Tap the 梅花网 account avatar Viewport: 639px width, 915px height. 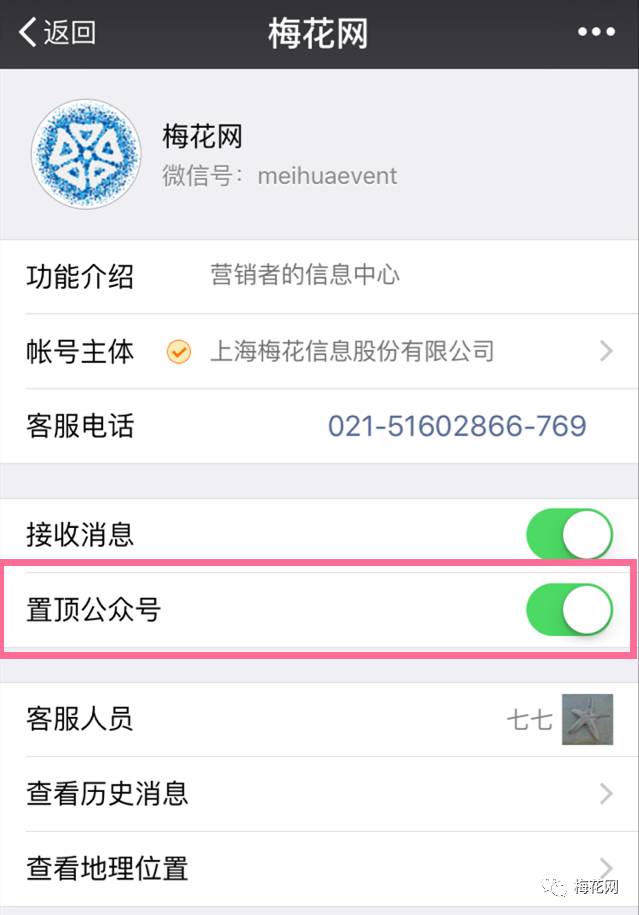[84, 154]
